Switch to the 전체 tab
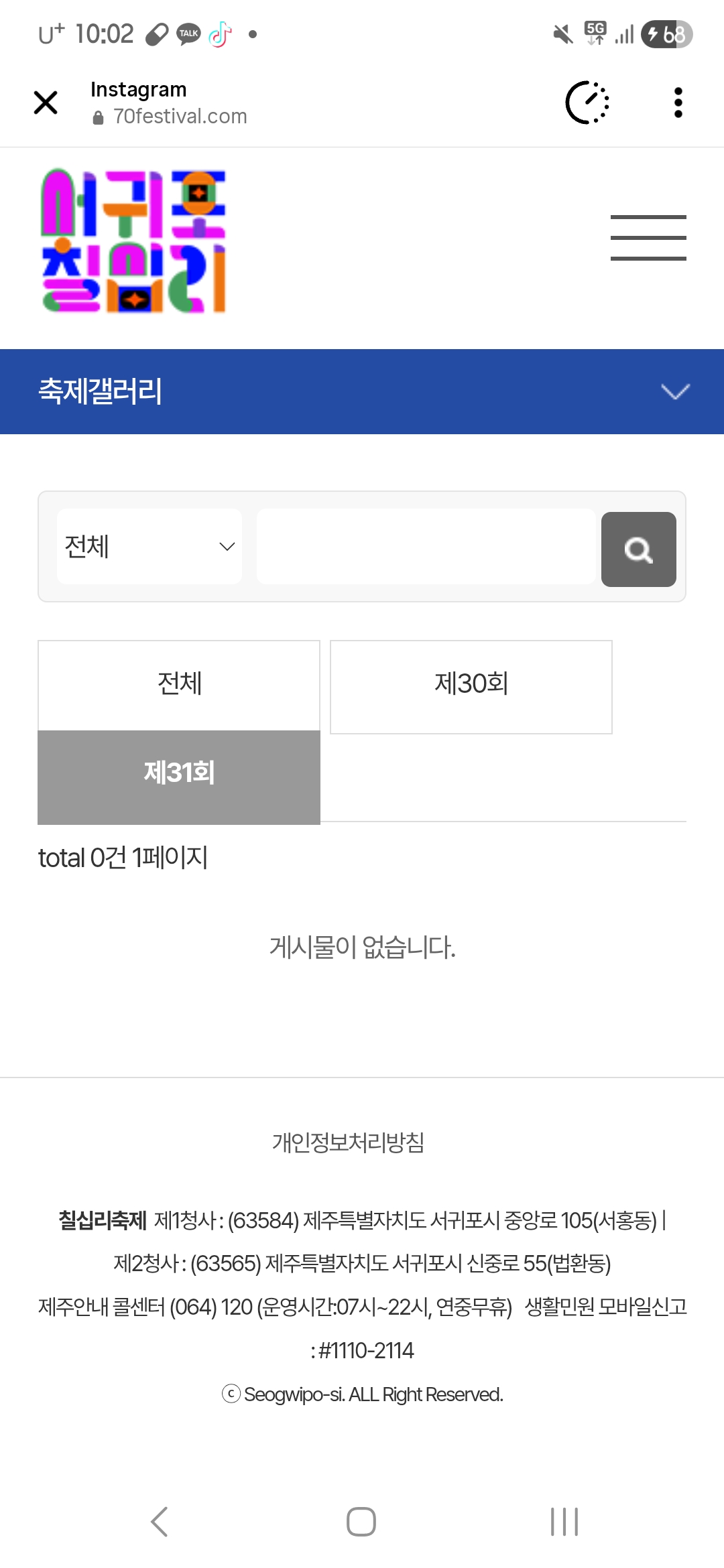 click(179, 685)
